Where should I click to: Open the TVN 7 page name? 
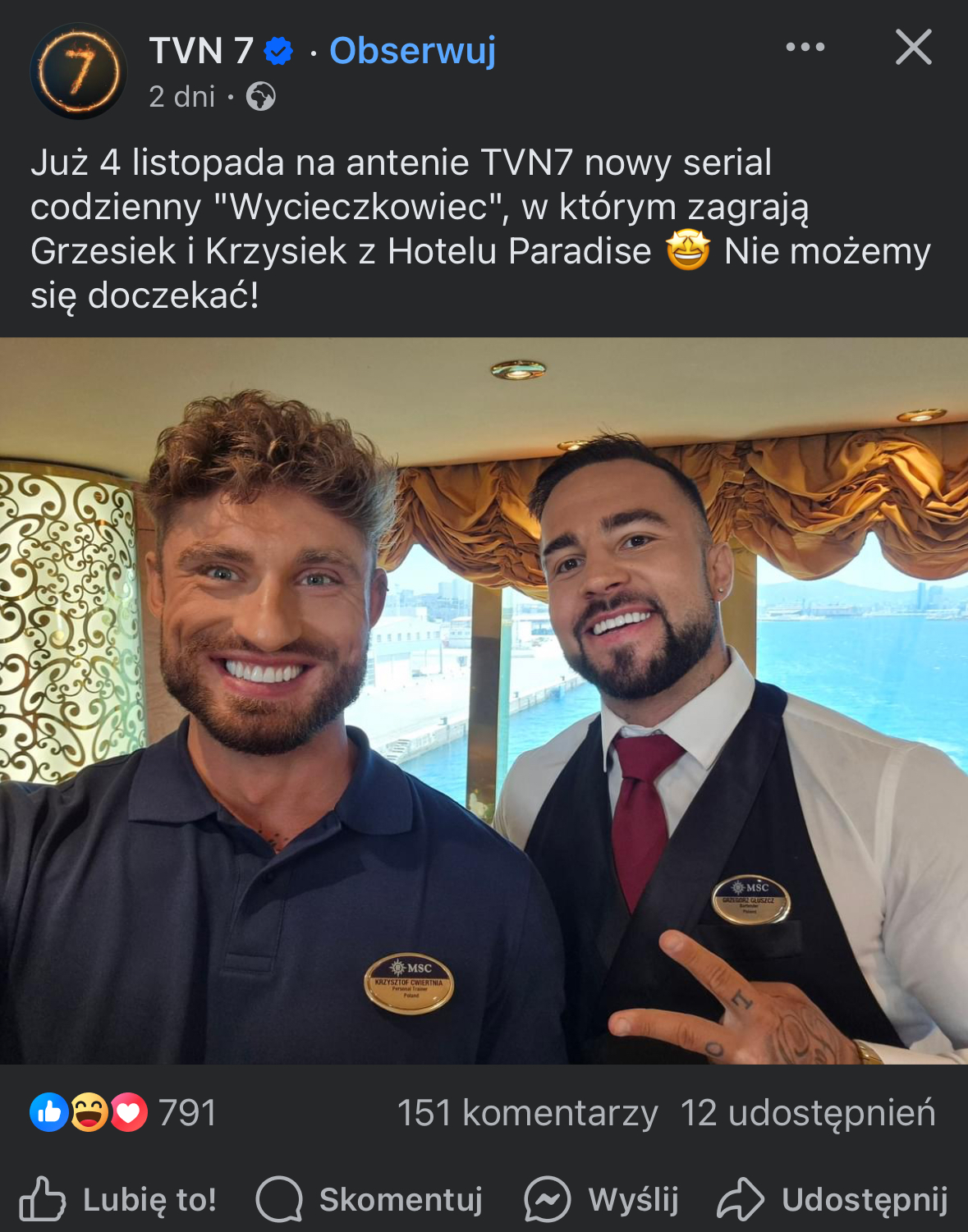coord(201,51)
